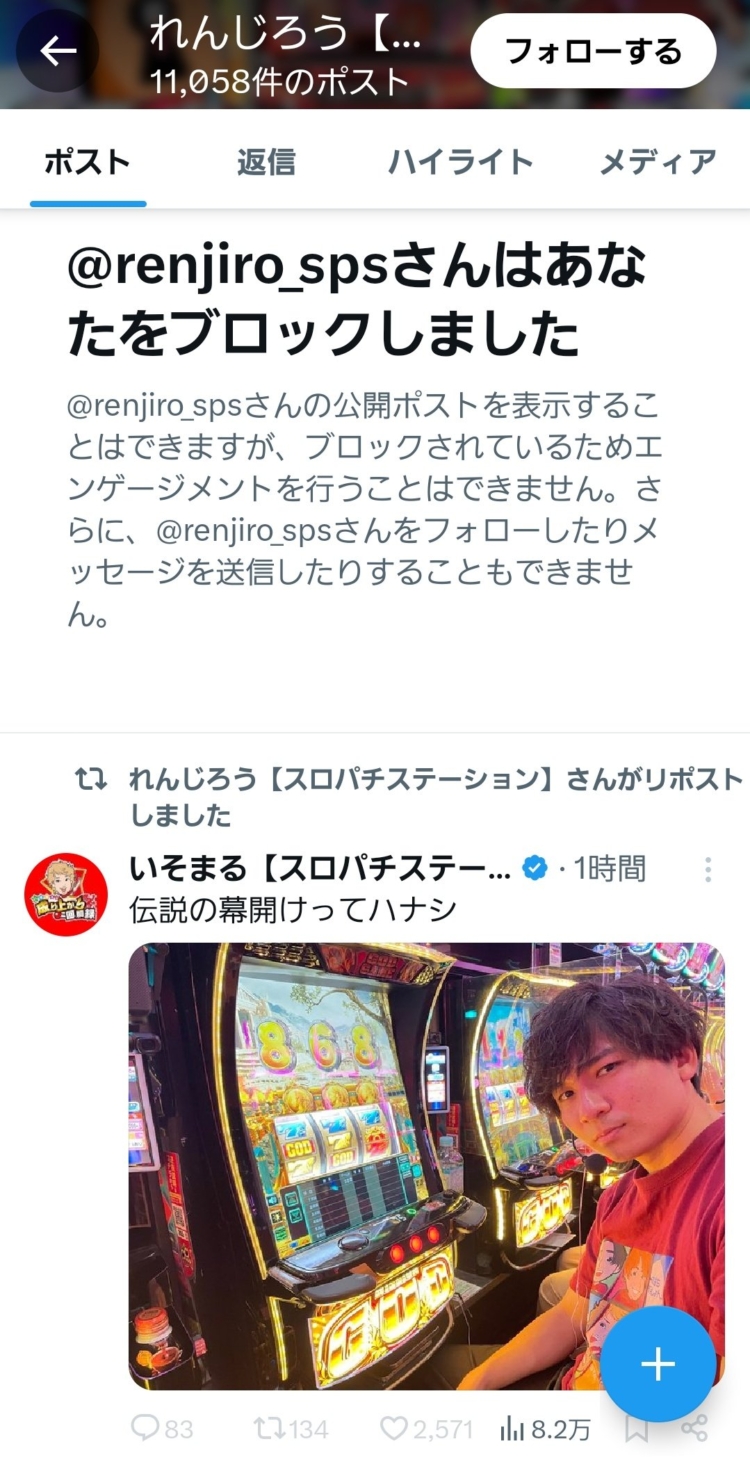Switch to the 返信 tab
Image resolution: width=750 pixels, height=1462 pixels.
coord(266,162)
